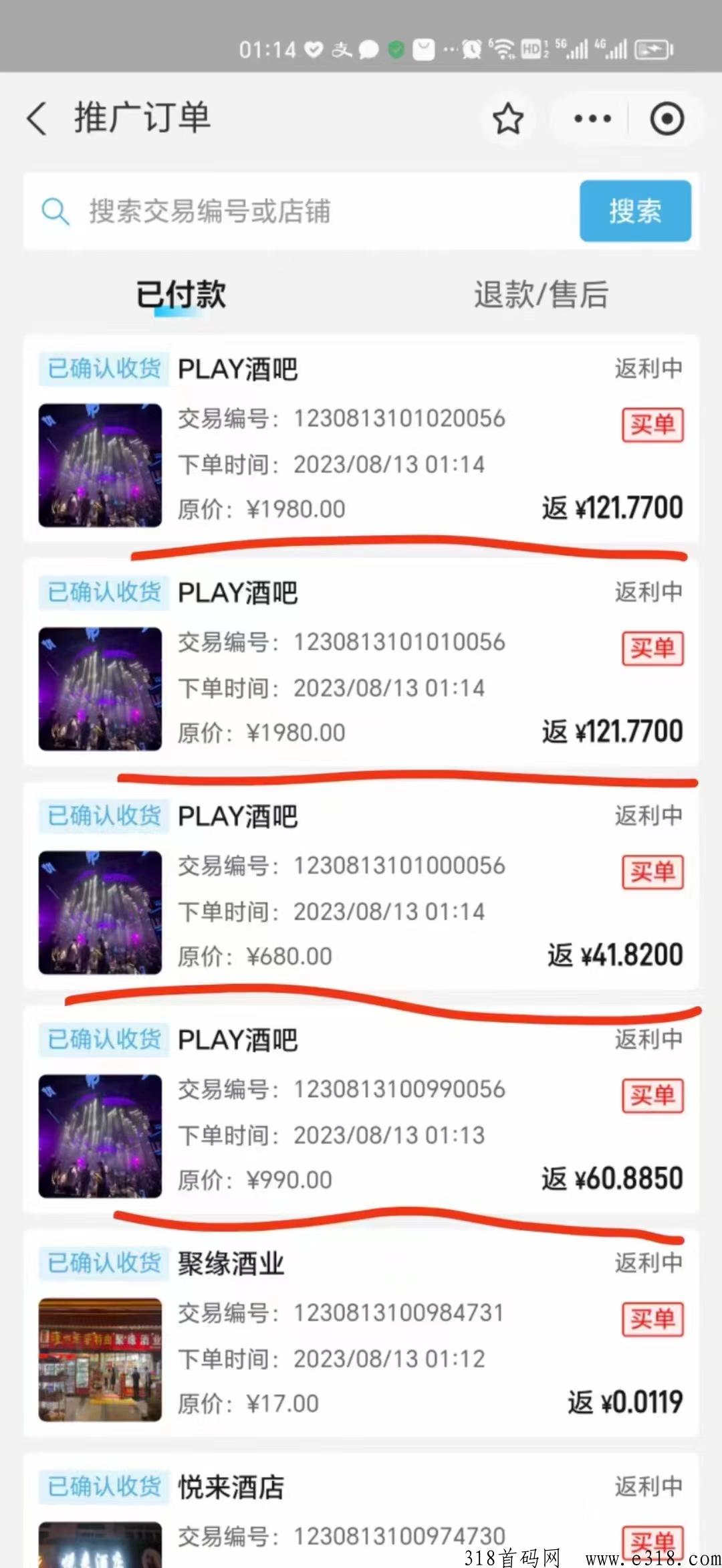
Task: Open the 聚缘酒业 order card
Action: tap(361, 1333)
